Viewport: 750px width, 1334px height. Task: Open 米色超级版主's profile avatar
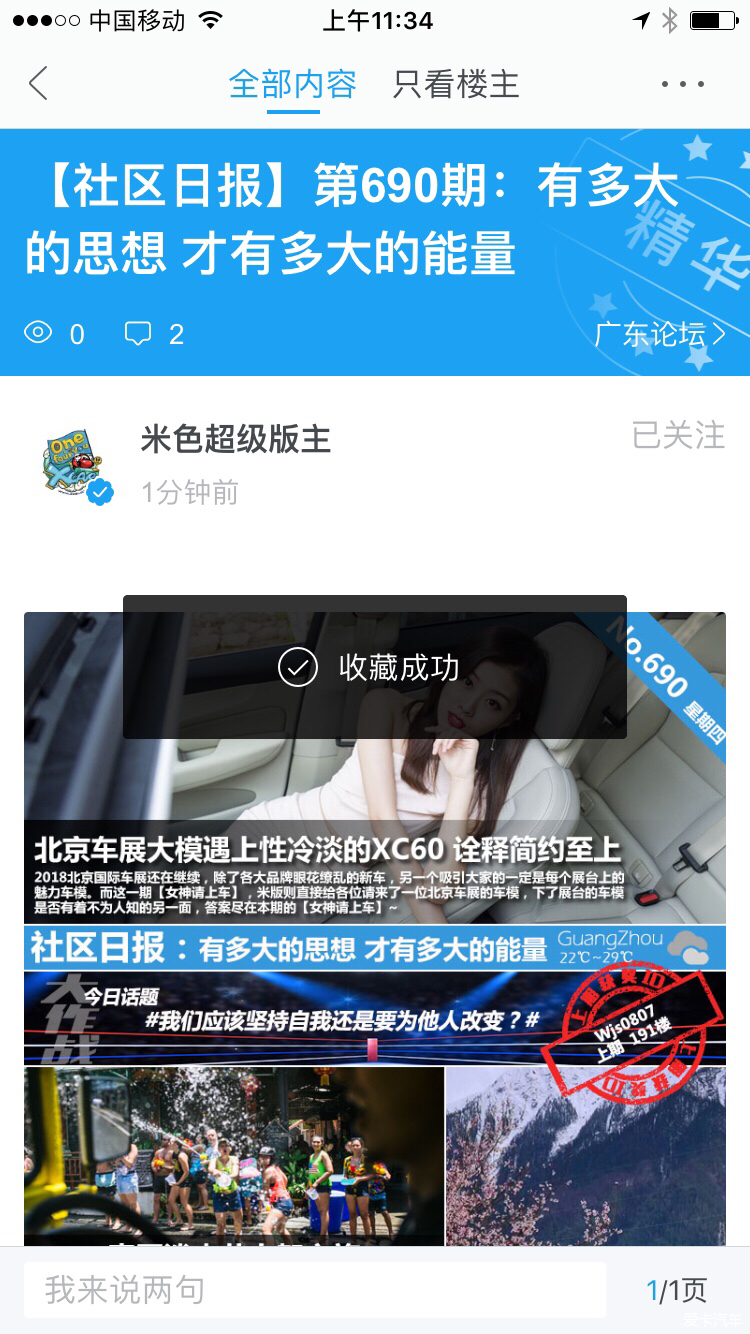76,465
